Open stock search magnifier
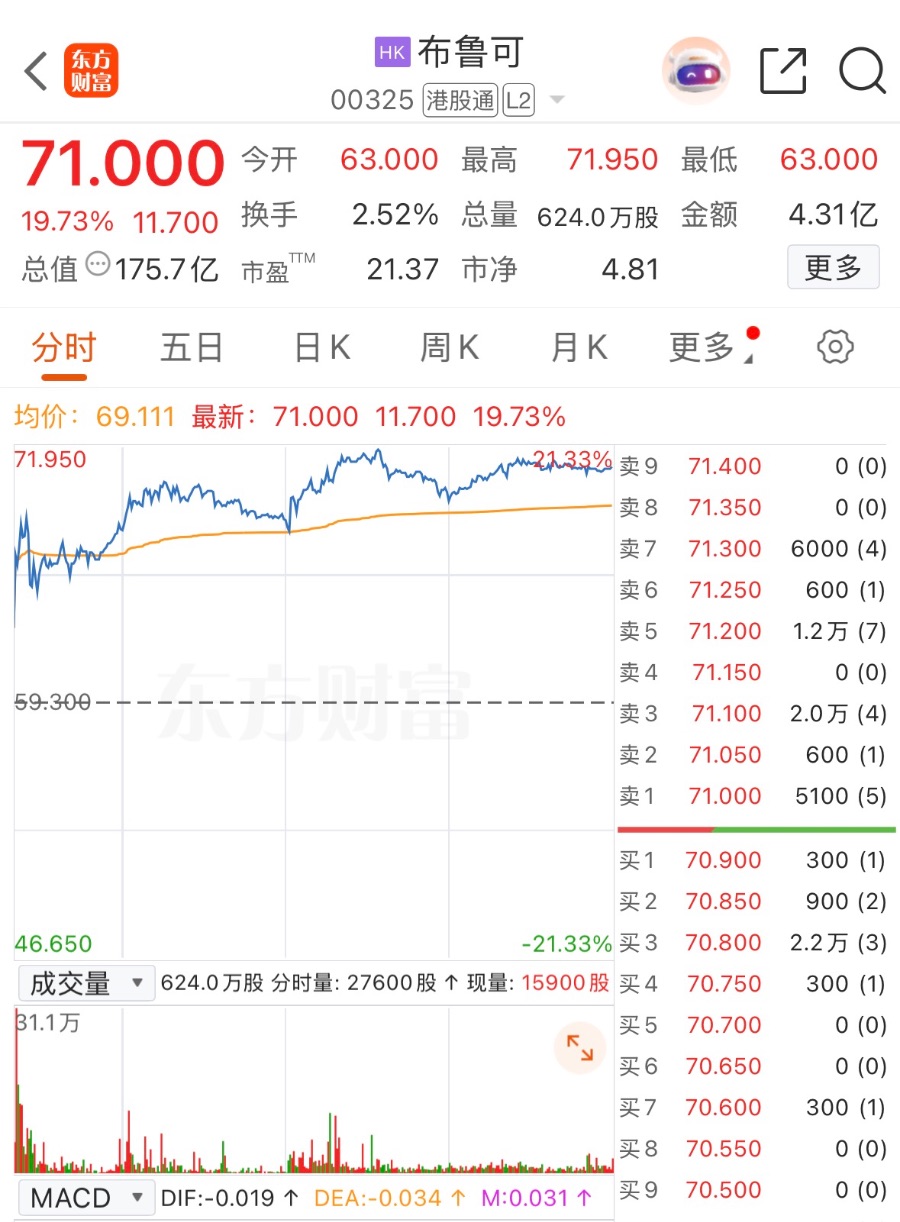The height and width of the screenshot is (1222, 900). click(862, 71)
